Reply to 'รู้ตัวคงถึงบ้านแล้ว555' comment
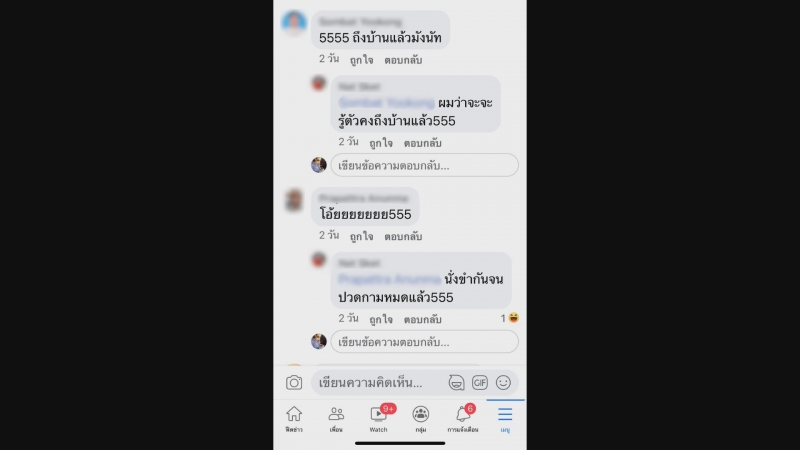 tap(422, 143)
